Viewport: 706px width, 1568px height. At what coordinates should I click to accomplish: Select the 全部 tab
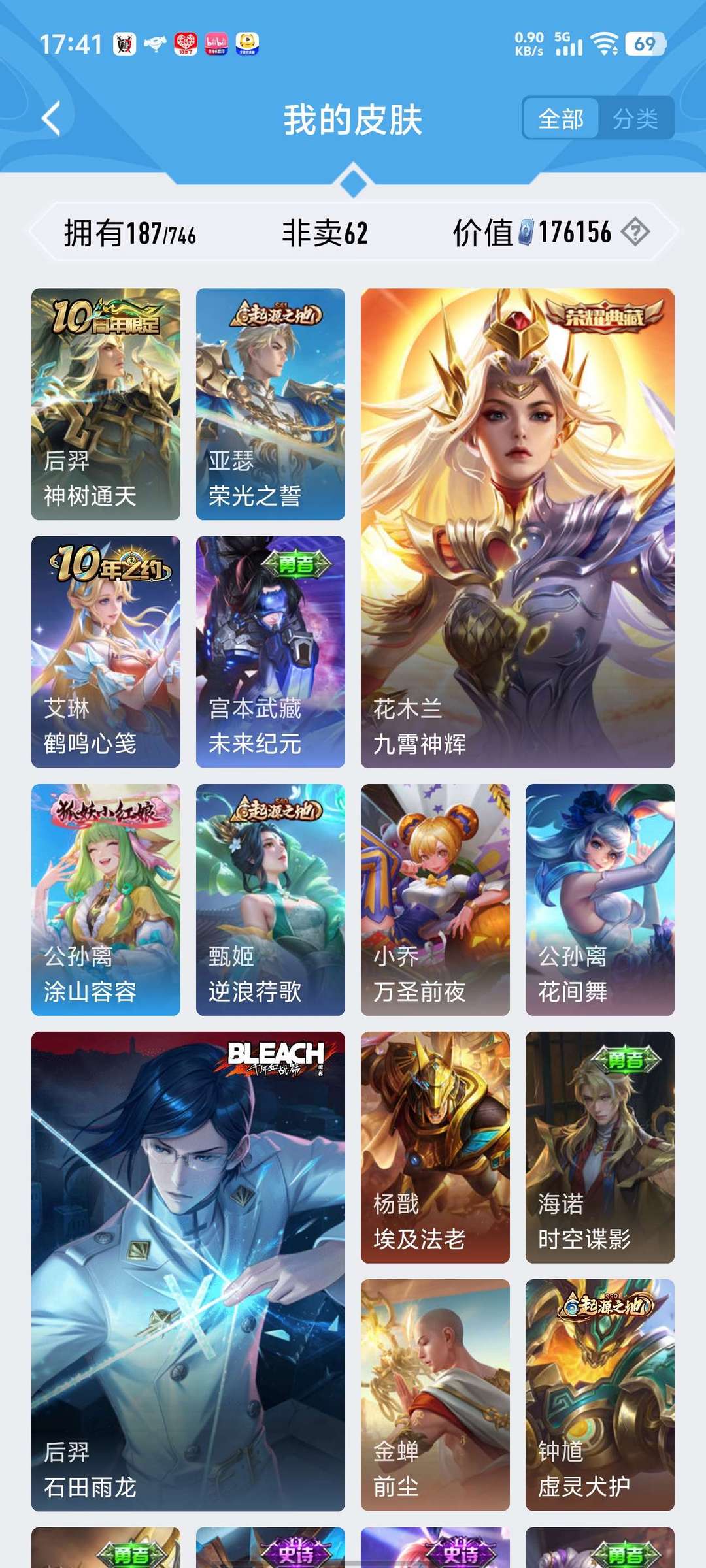point(561,119)
